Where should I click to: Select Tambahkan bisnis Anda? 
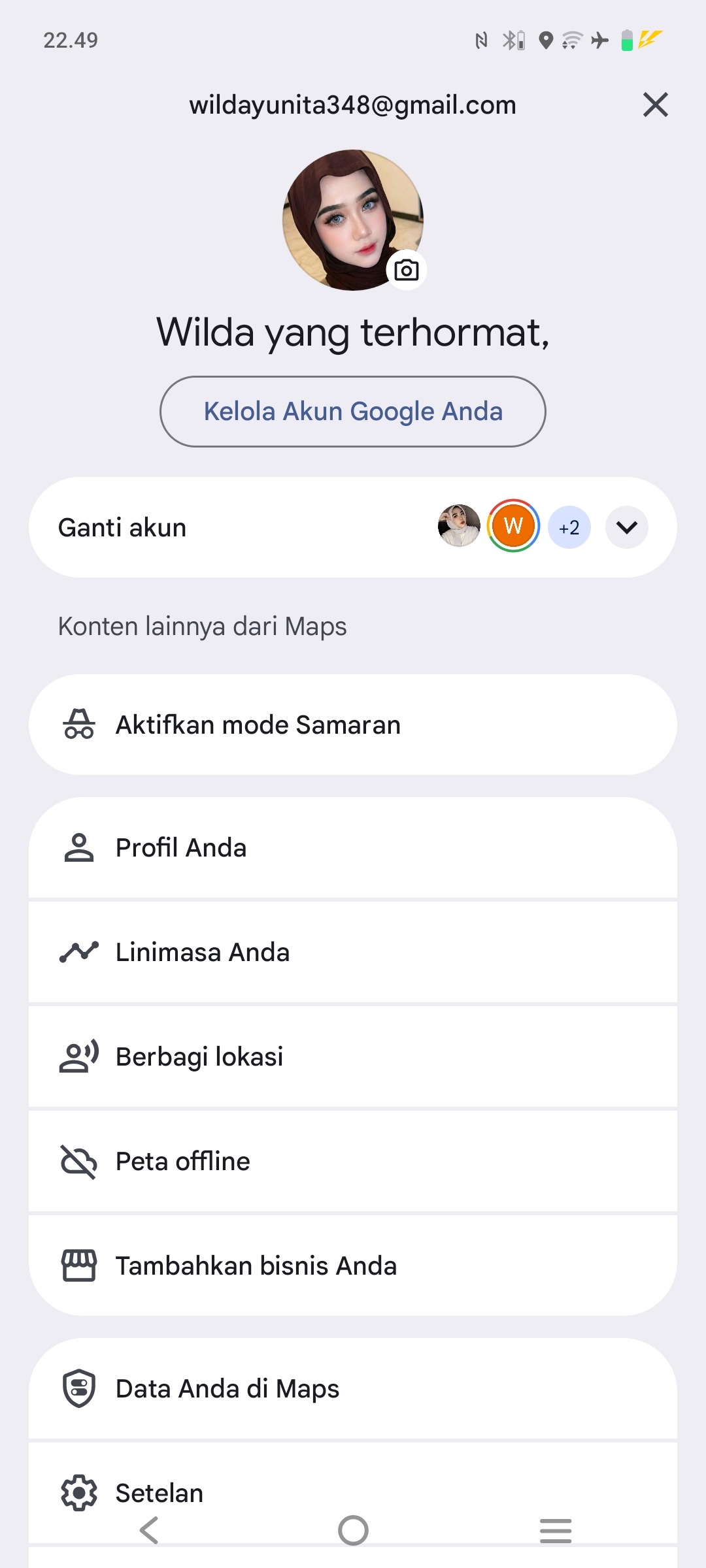click(x=353, y=1266)
